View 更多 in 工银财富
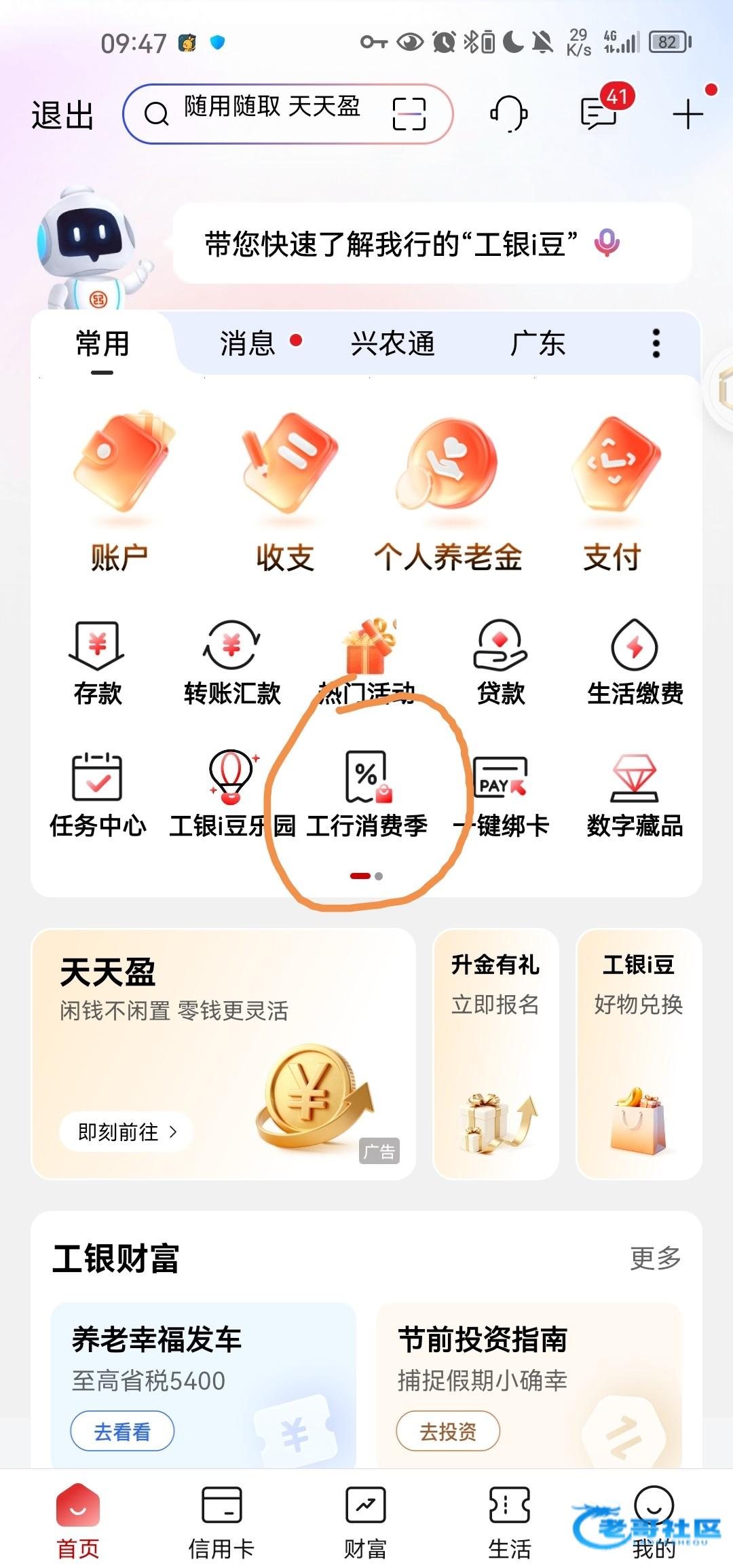Image resolution: width=733 pixels, height=1568 pixels. pyautogui.click(x=655, y=1258)
